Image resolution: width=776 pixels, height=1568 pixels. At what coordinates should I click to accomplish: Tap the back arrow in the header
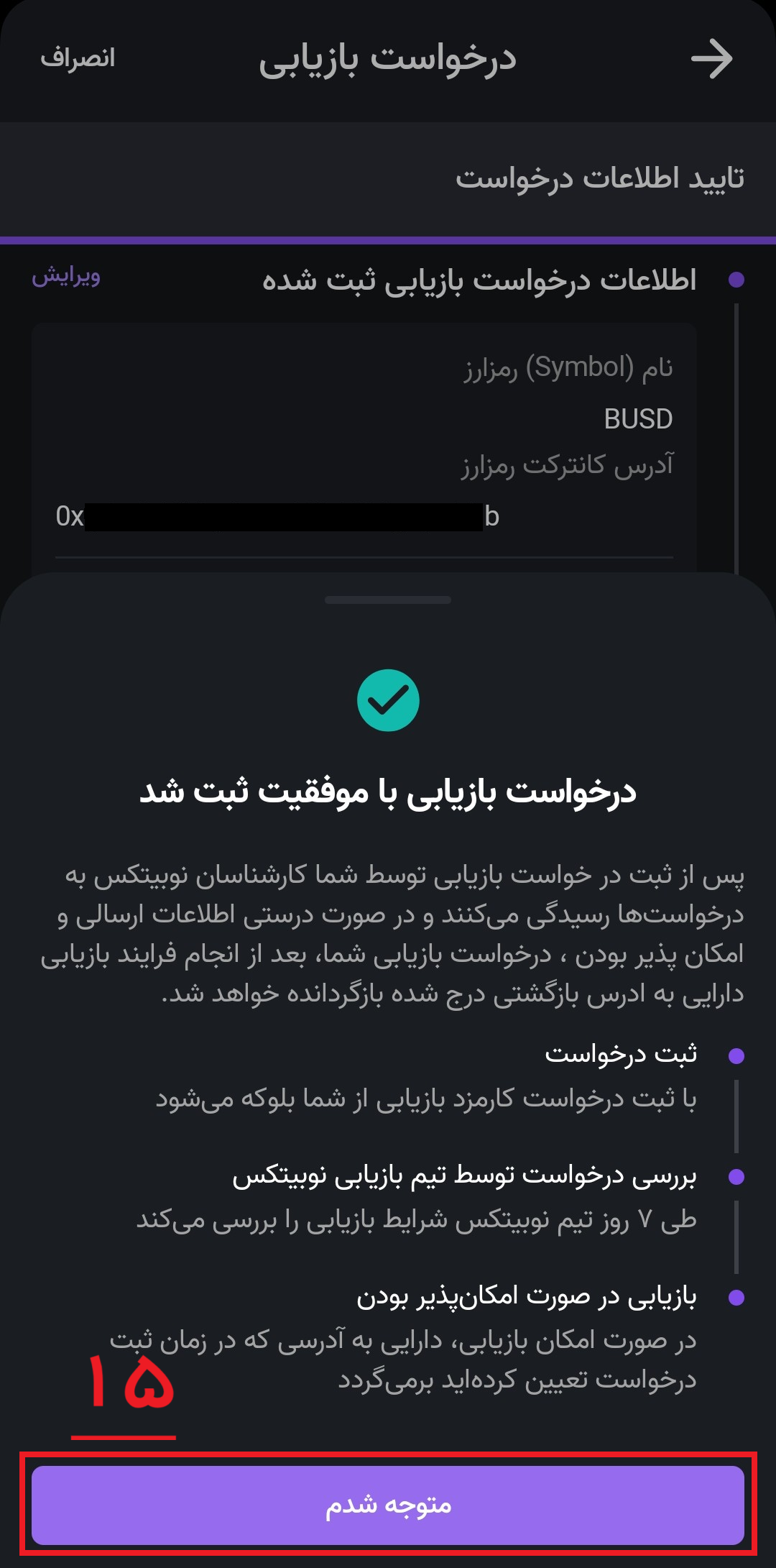(x=711, y=59)
